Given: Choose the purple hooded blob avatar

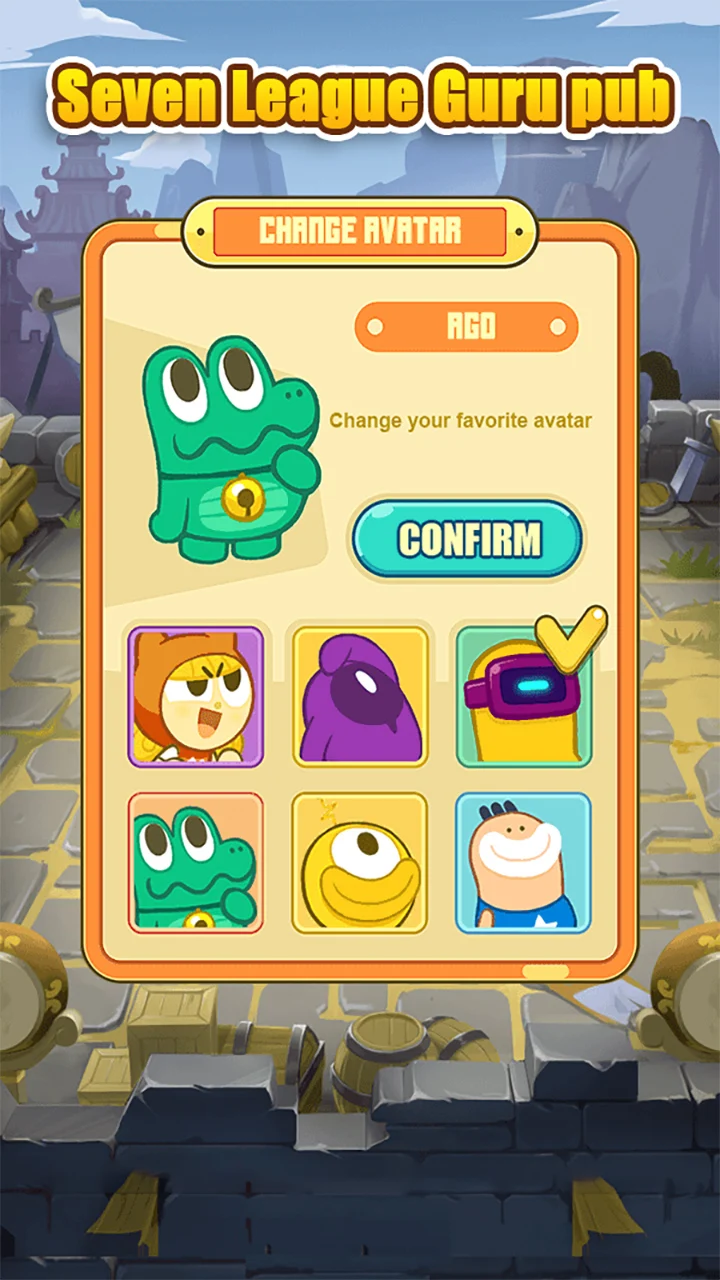Looking at the screenshot, I should 360,697.
